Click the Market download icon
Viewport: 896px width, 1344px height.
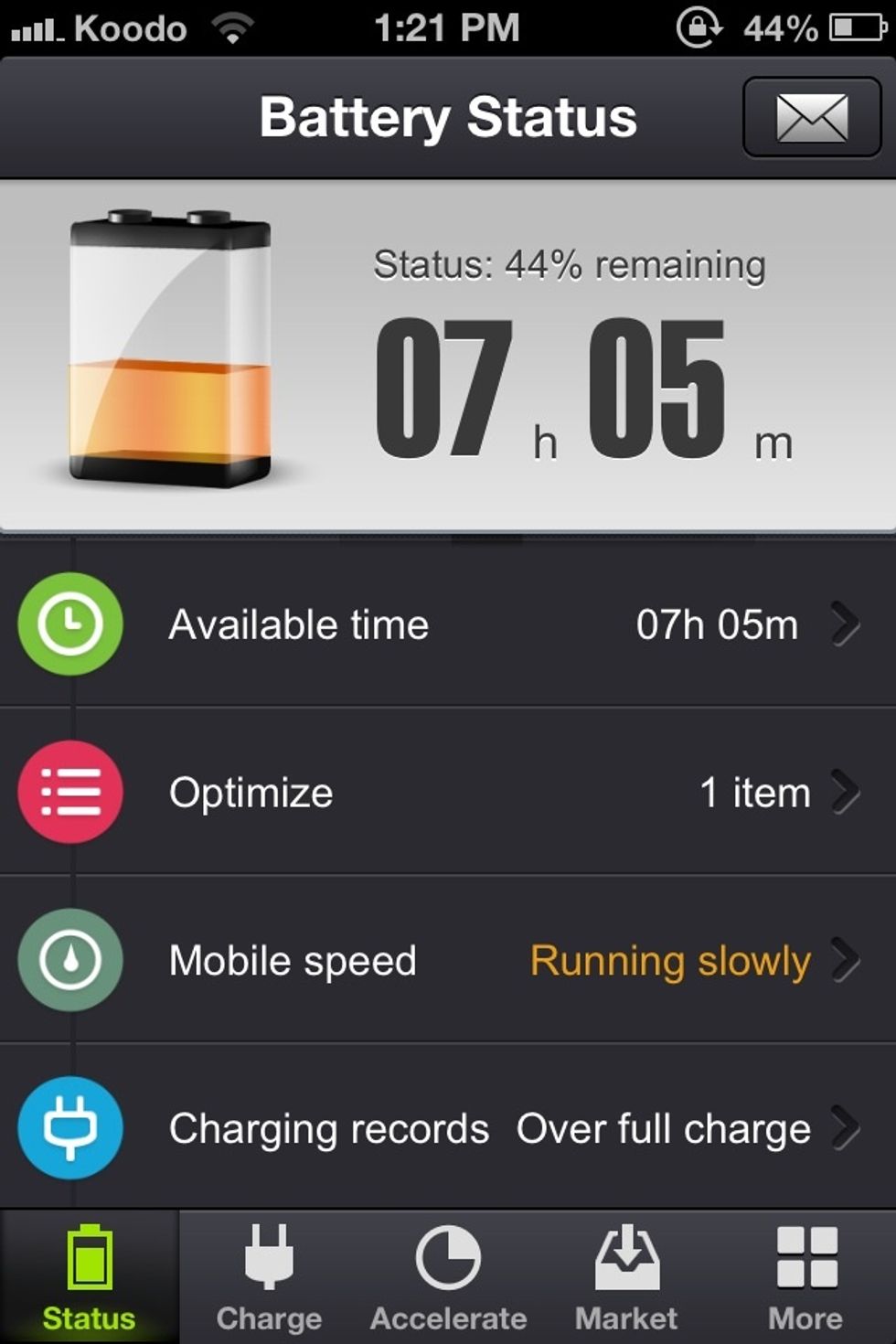[x=626, y=1259]
